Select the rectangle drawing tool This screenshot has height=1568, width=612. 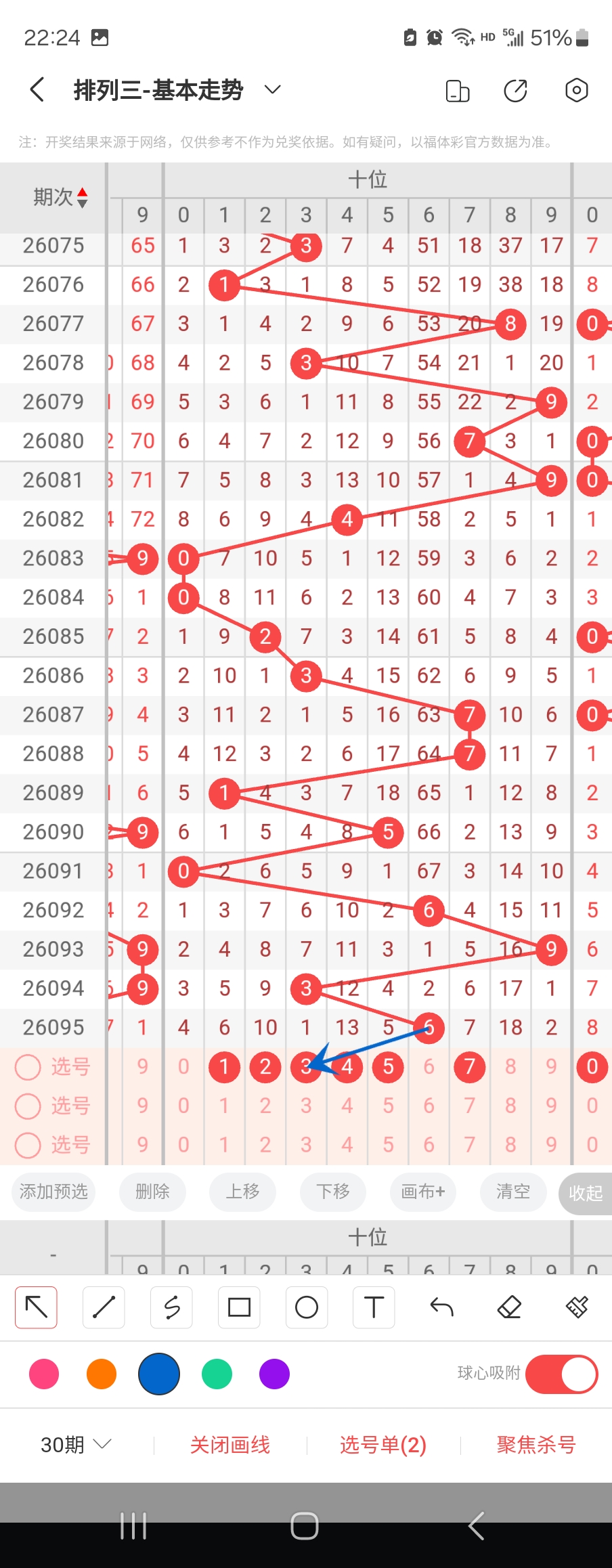tap(239, 1307)
